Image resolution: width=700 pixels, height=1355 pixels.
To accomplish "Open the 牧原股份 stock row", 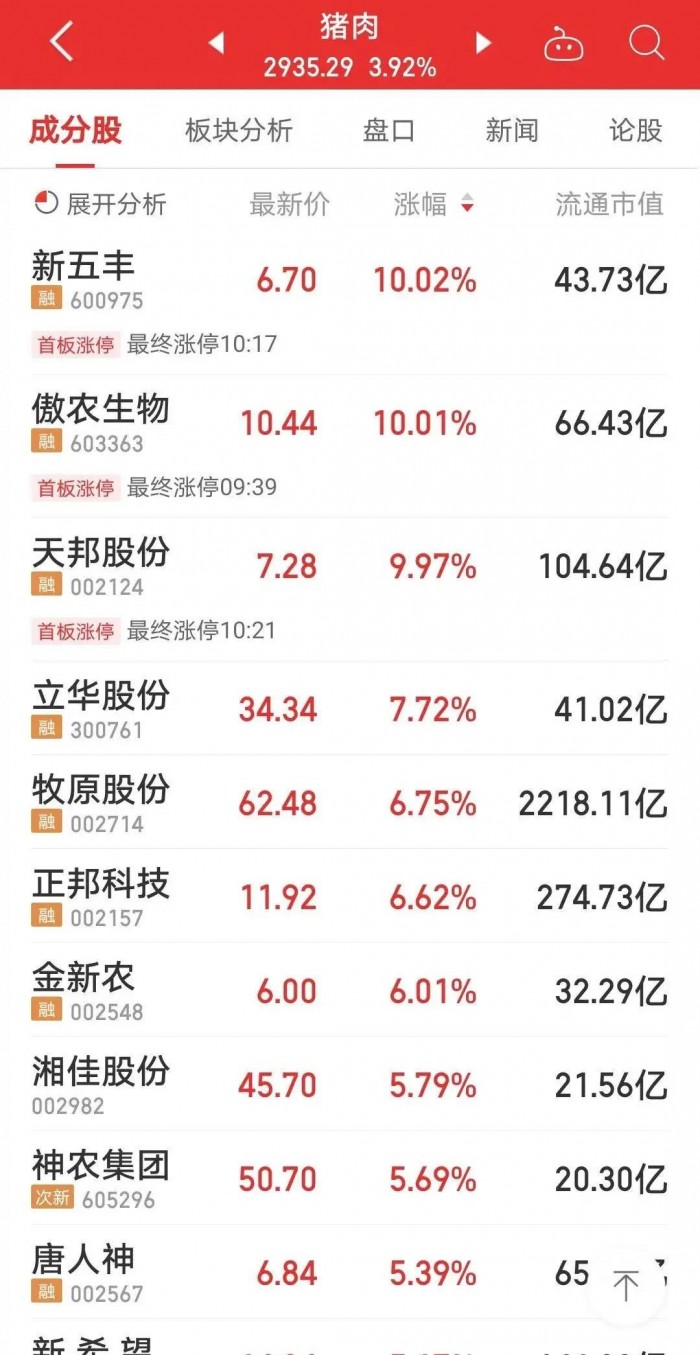I will click(350, 803).
